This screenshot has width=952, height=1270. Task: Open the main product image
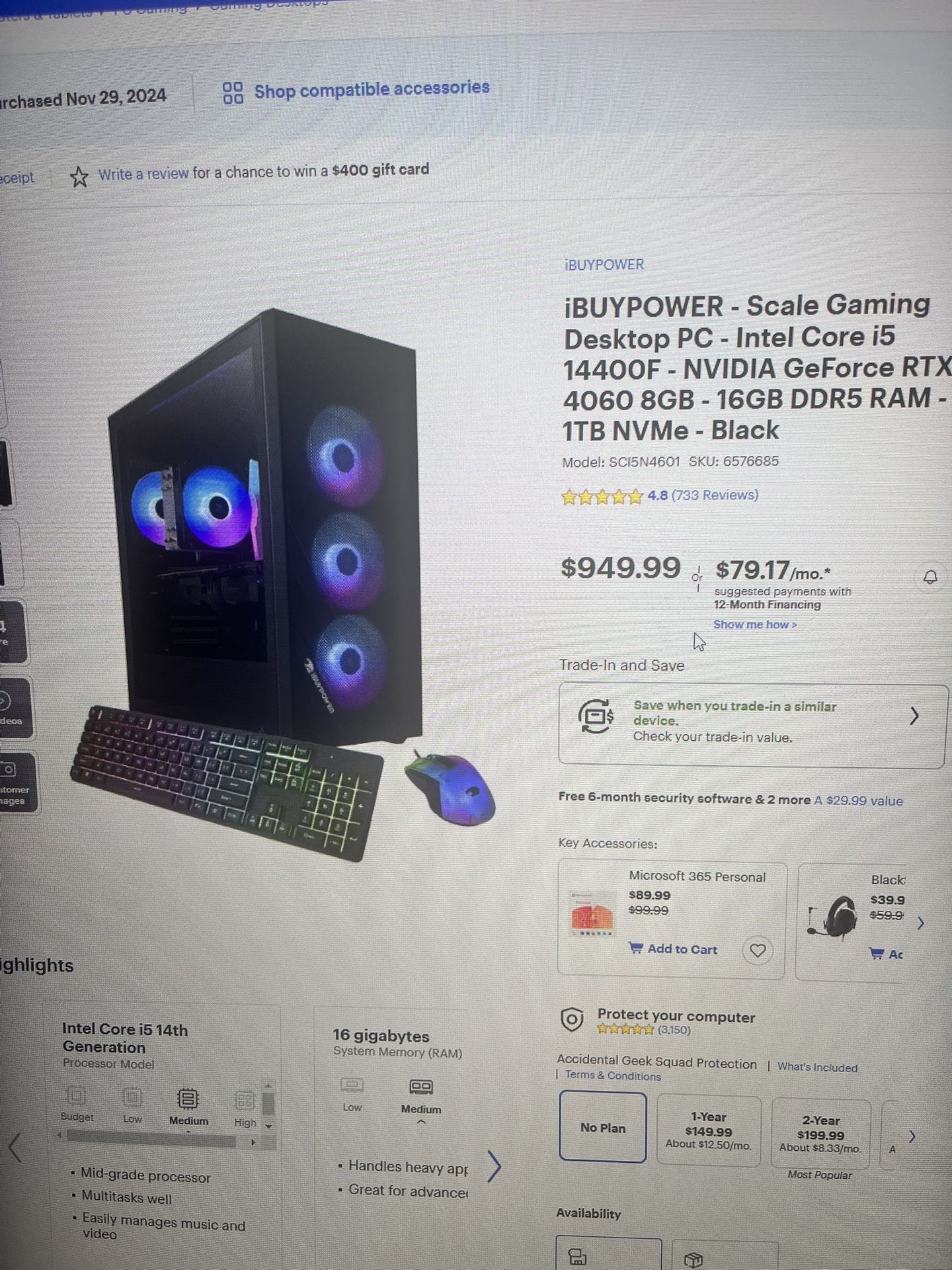(284, 582)
